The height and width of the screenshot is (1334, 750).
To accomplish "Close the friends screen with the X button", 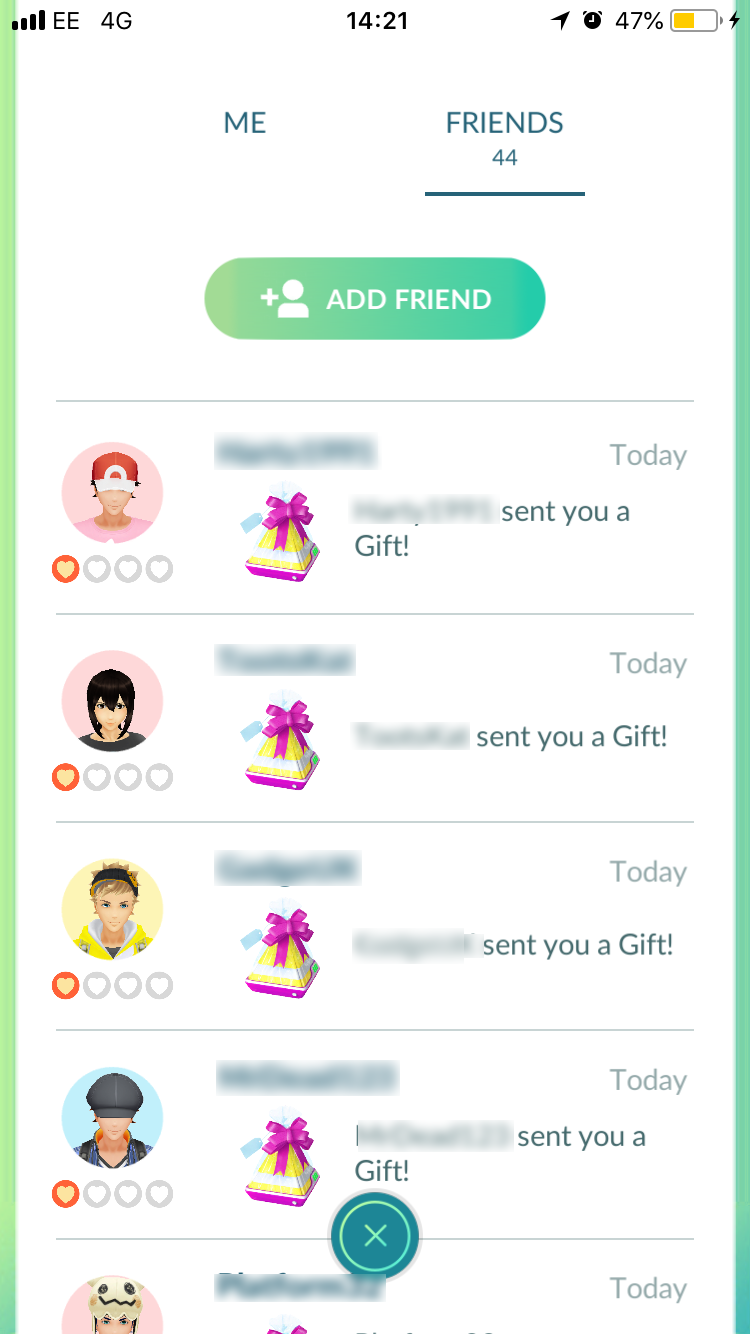I will 375,1237.
